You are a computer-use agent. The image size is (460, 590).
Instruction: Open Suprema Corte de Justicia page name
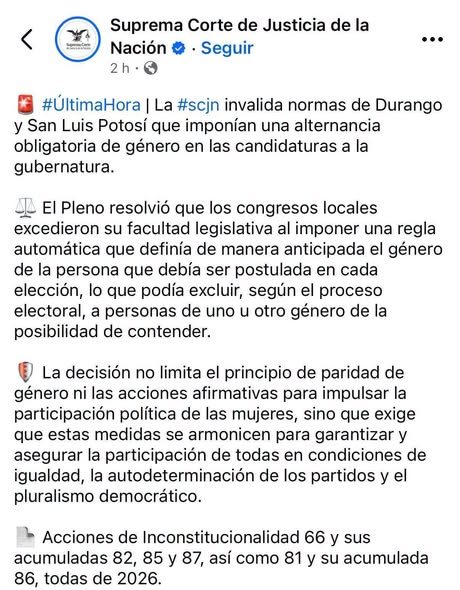239,36
